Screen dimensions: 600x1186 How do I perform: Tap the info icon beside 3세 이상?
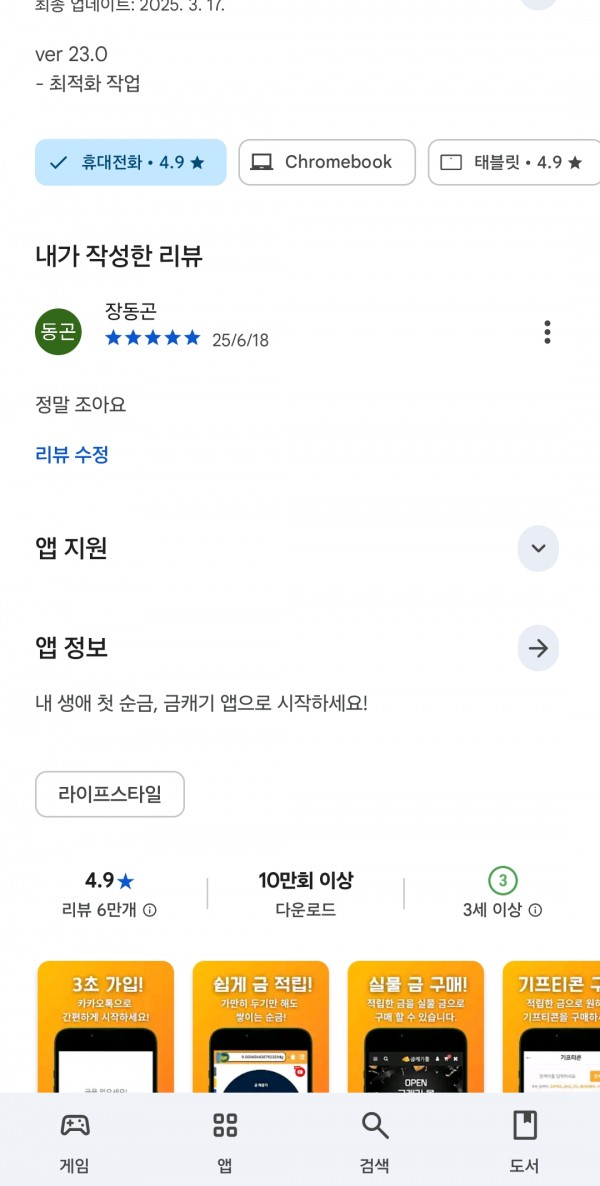coord(535,910)
